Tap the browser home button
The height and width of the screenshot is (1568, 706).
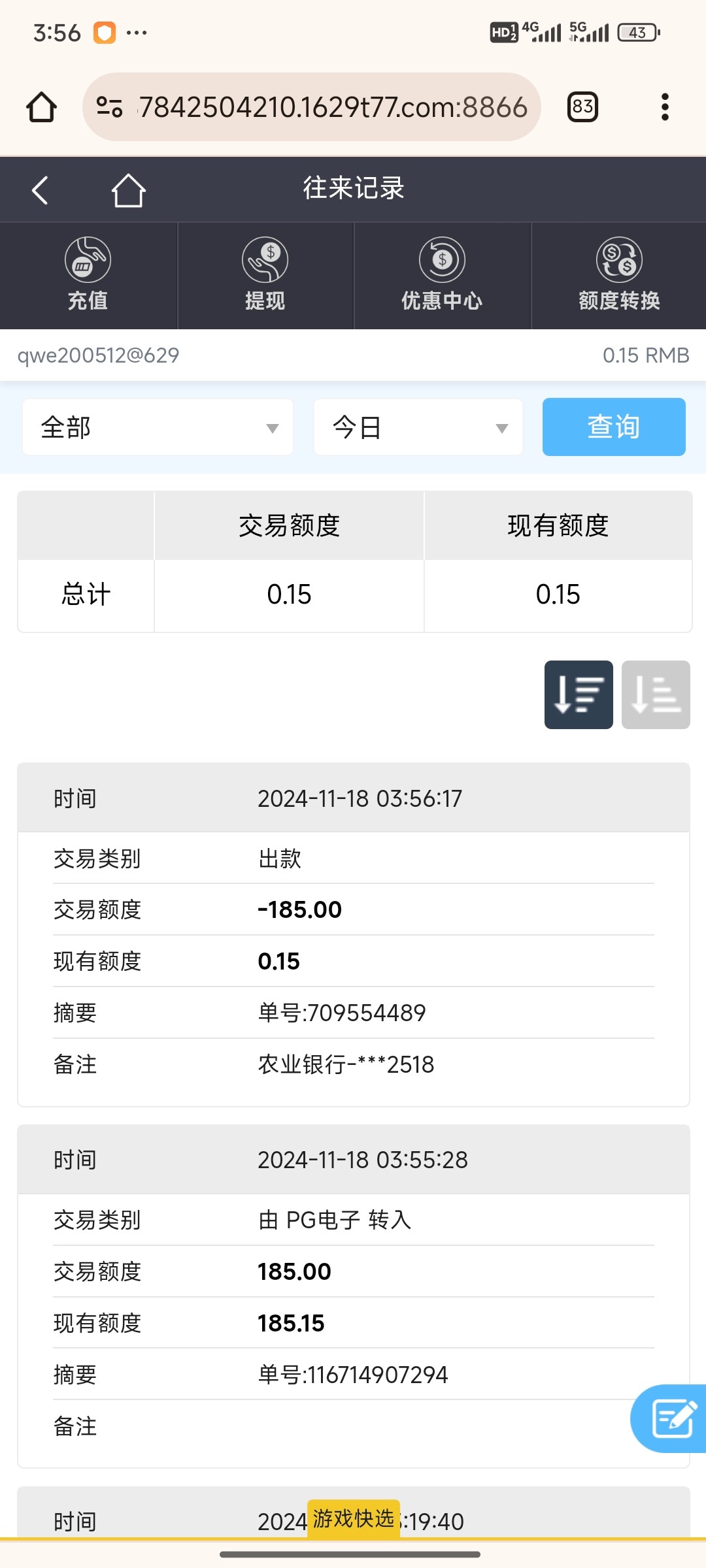click(x=41, y=106)
